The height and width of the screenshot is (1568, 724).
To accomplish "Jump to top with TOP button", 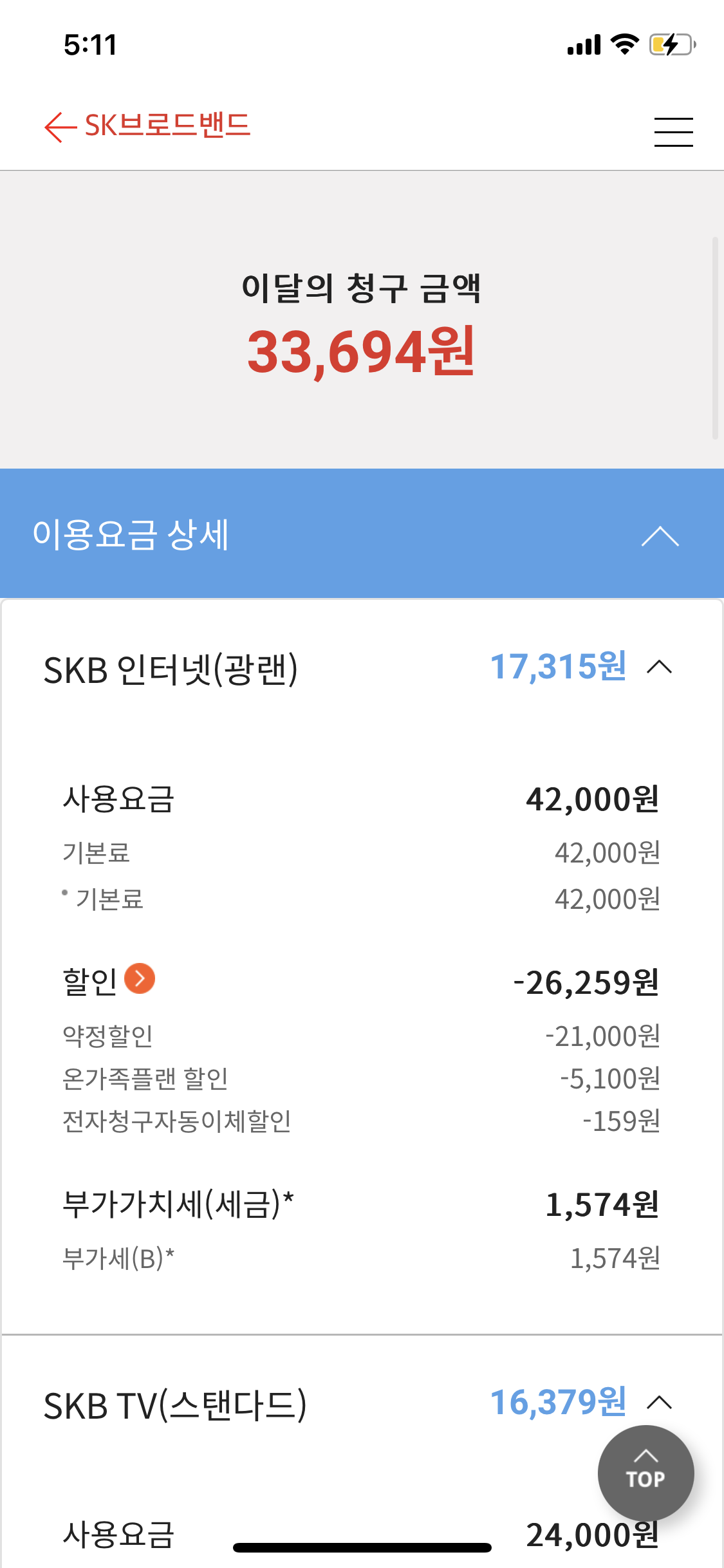I will pos(645,1473).
